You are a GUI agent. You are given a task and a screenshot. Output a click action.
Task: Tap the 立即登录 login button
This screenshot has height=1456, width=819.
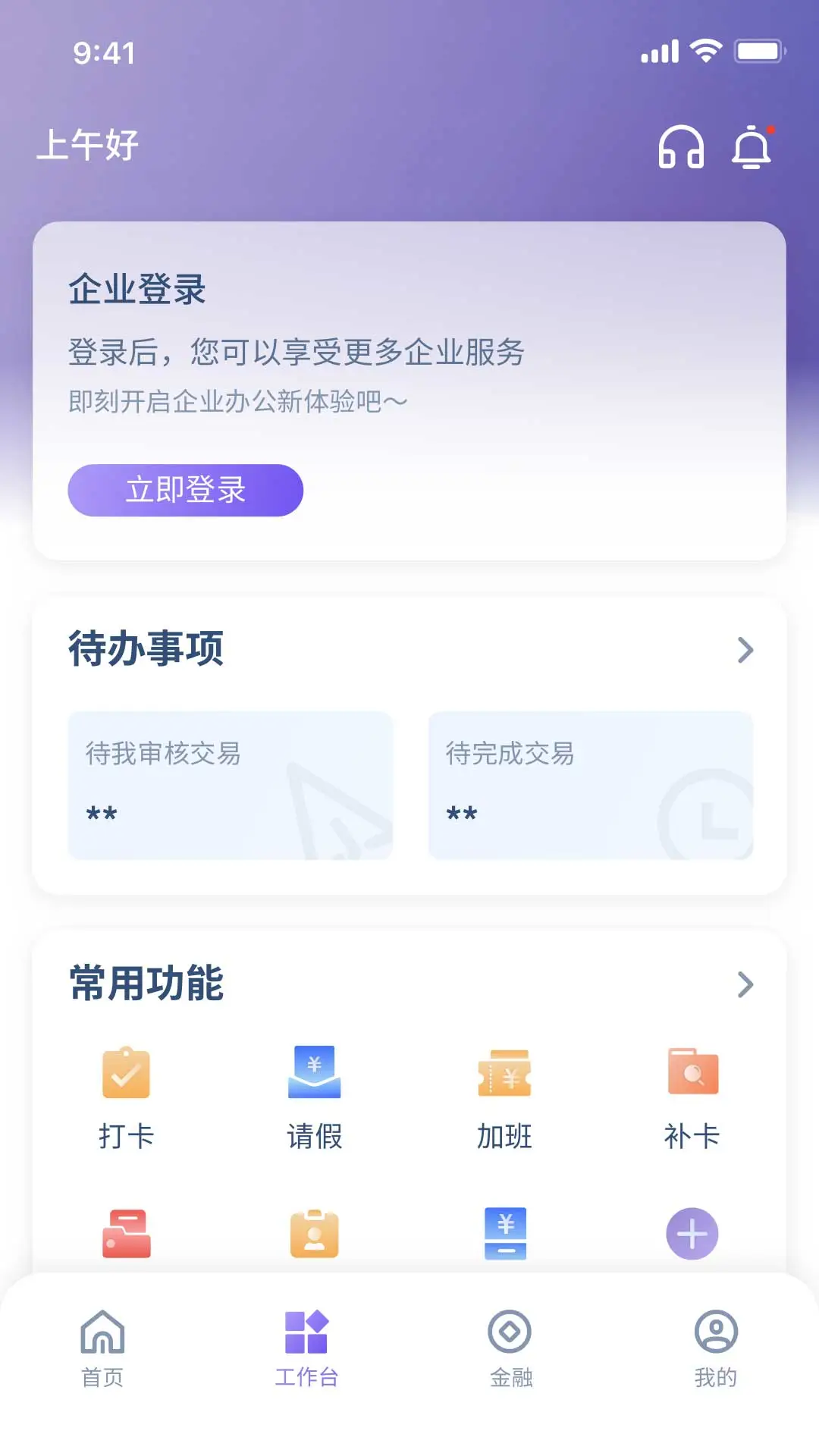pos(184,491)
